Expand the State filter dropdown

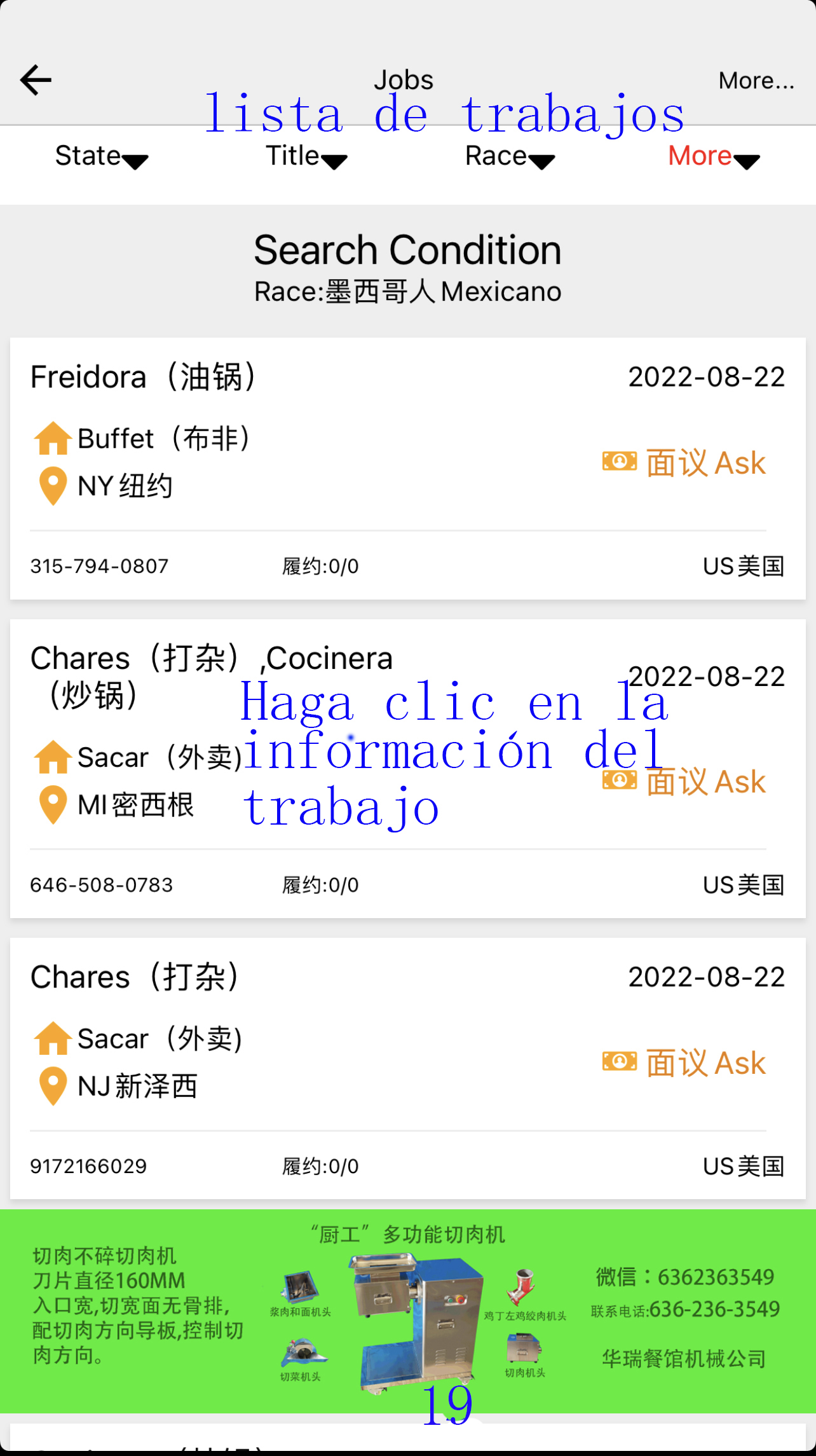pos(102,157)
